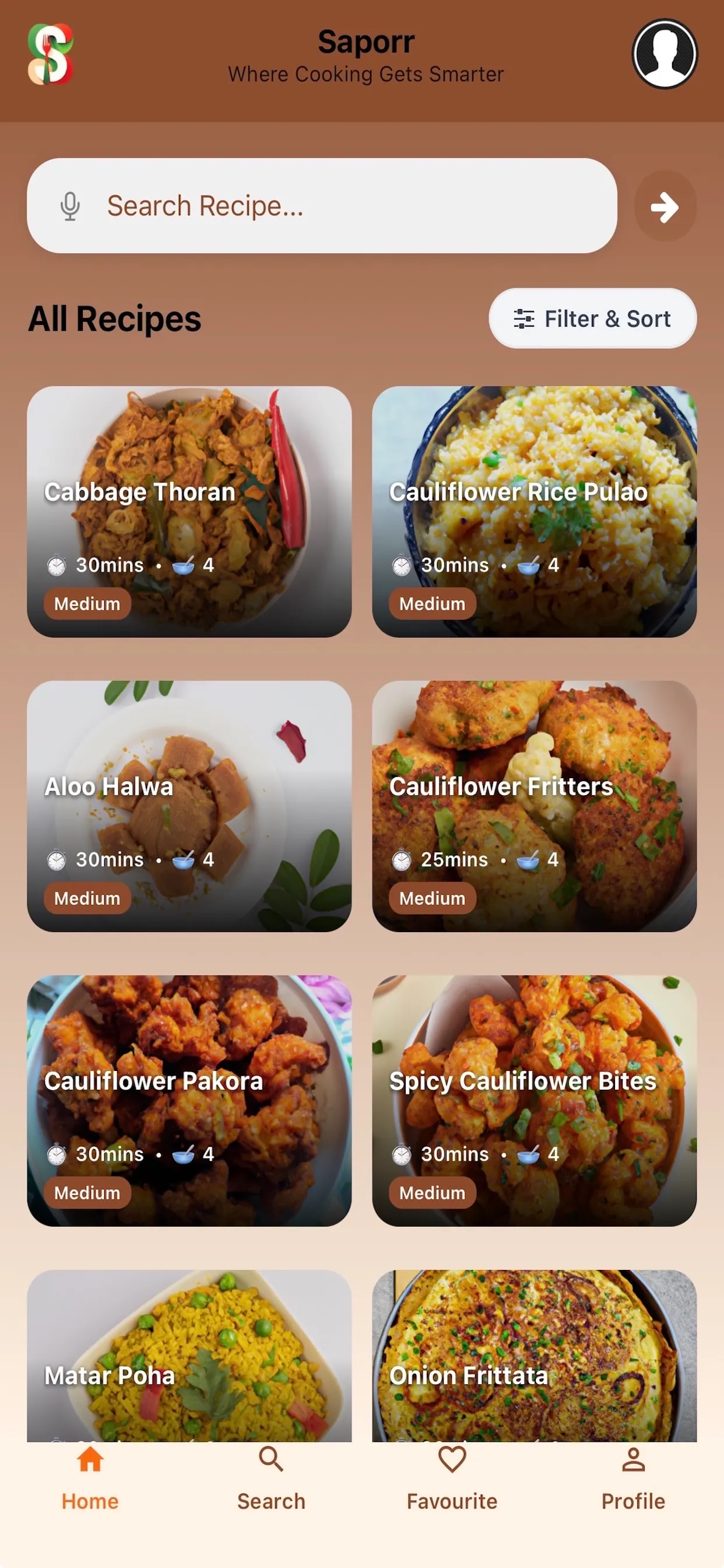Switch to the Search tab
Screen dimensions: 724x1568
click(x=271, y=1479)
